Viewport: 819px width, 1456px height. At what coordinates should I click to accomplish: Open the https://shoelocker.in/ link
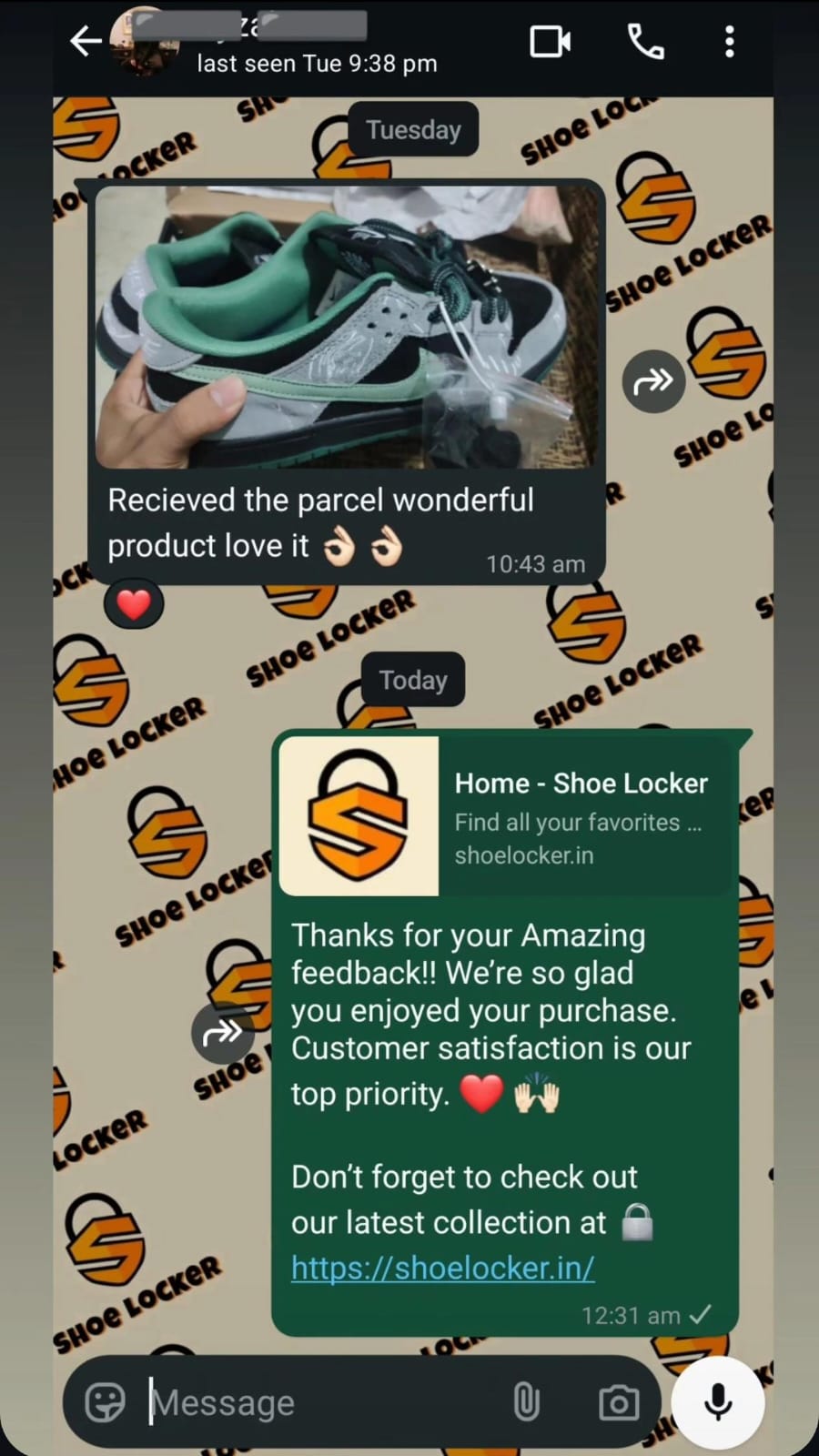[x=442, y=1268]
